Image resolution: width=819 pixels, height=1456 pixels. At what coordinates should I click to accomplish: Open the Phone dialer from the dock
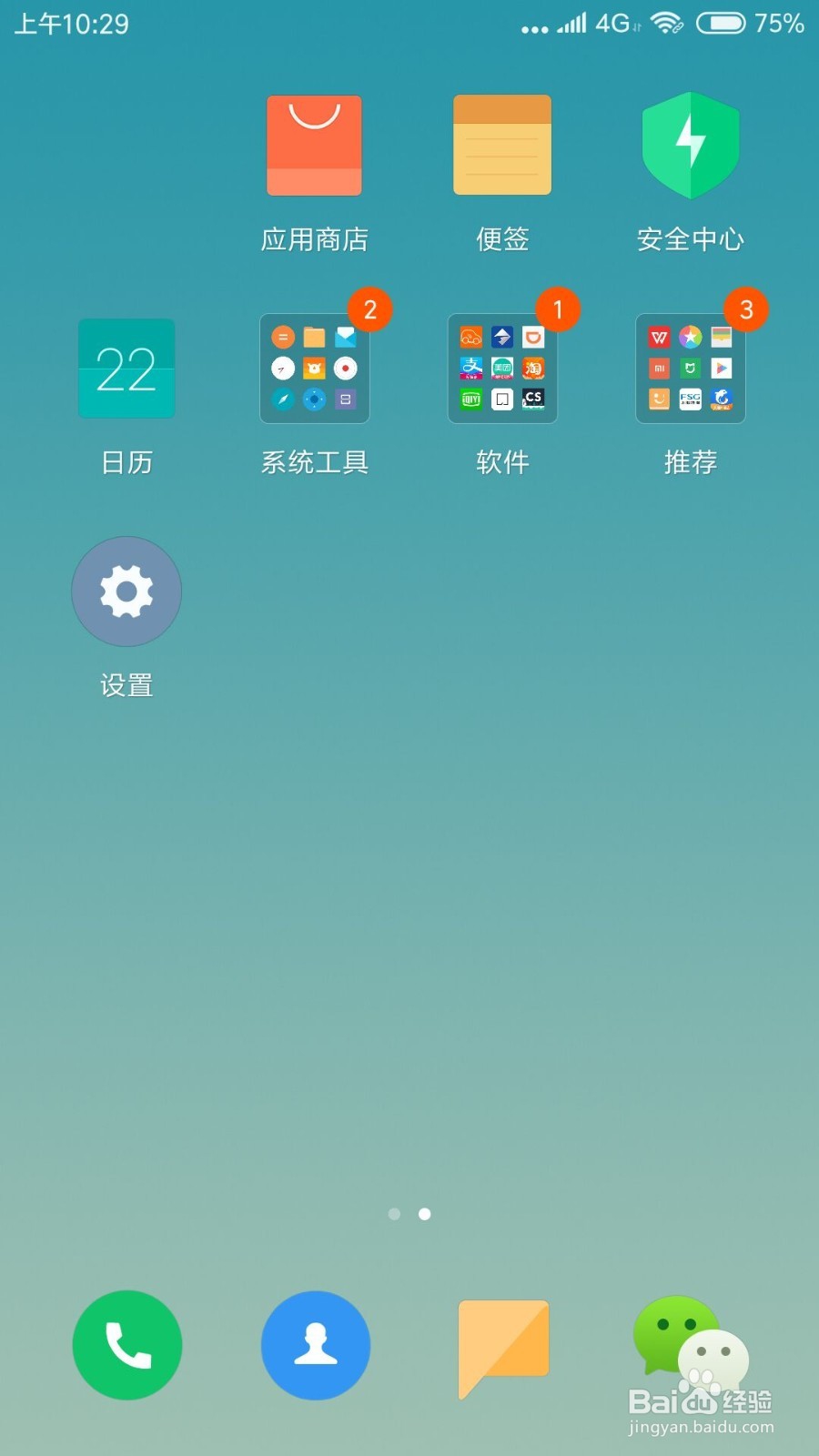pos(127,1345)
